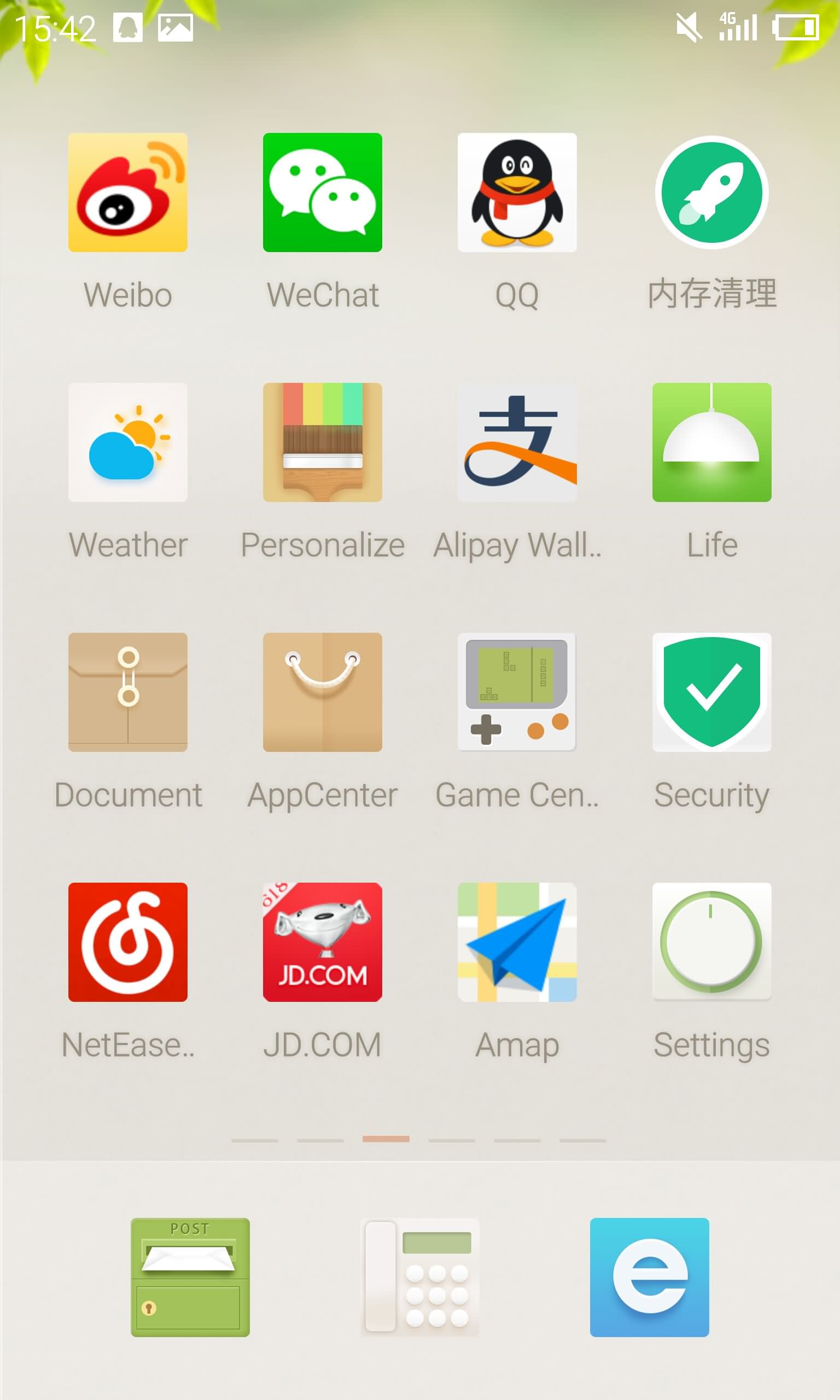Open the Weather app

128,442
